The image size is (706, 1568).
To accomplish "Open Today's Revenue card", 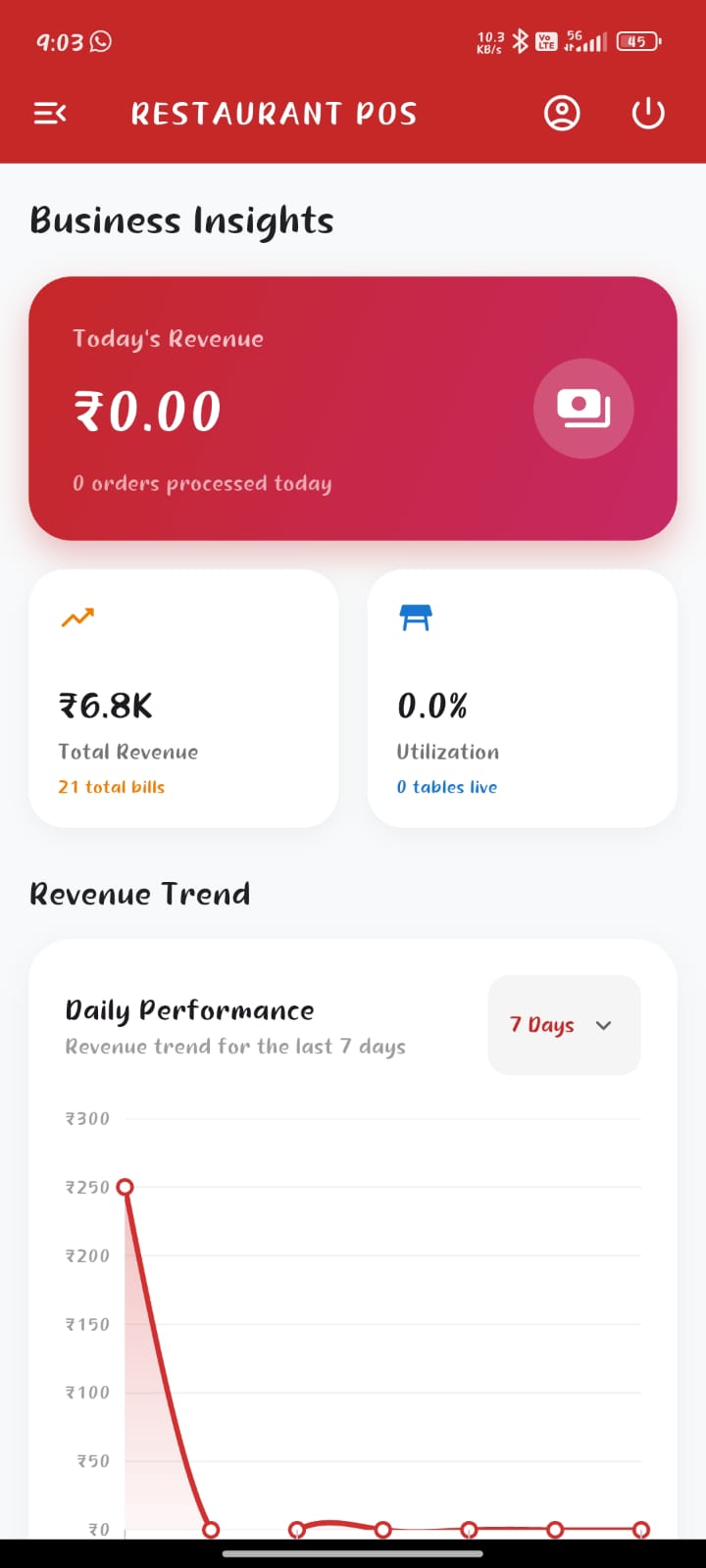I will 353,408.
